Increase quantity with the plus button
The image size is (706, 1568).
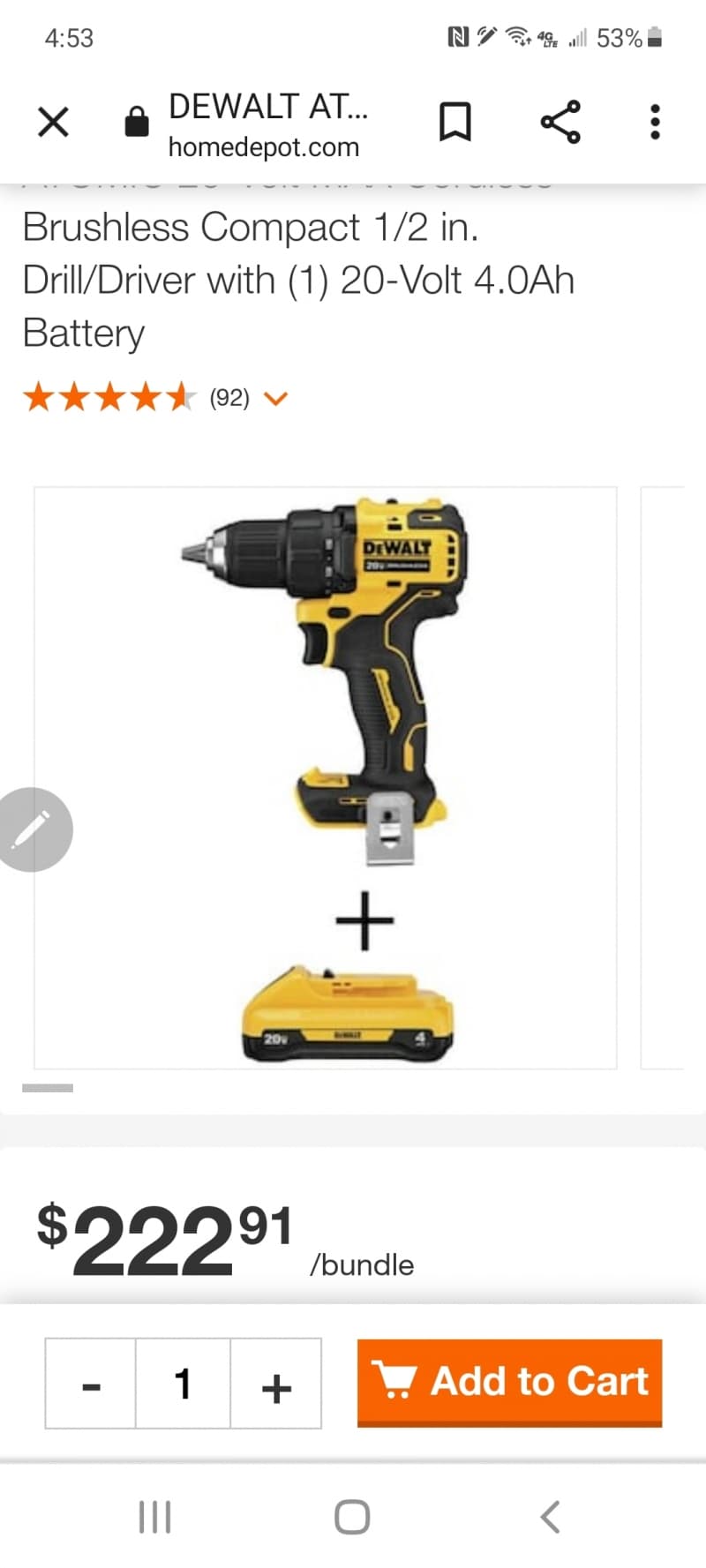click(x=276, y=1384)
